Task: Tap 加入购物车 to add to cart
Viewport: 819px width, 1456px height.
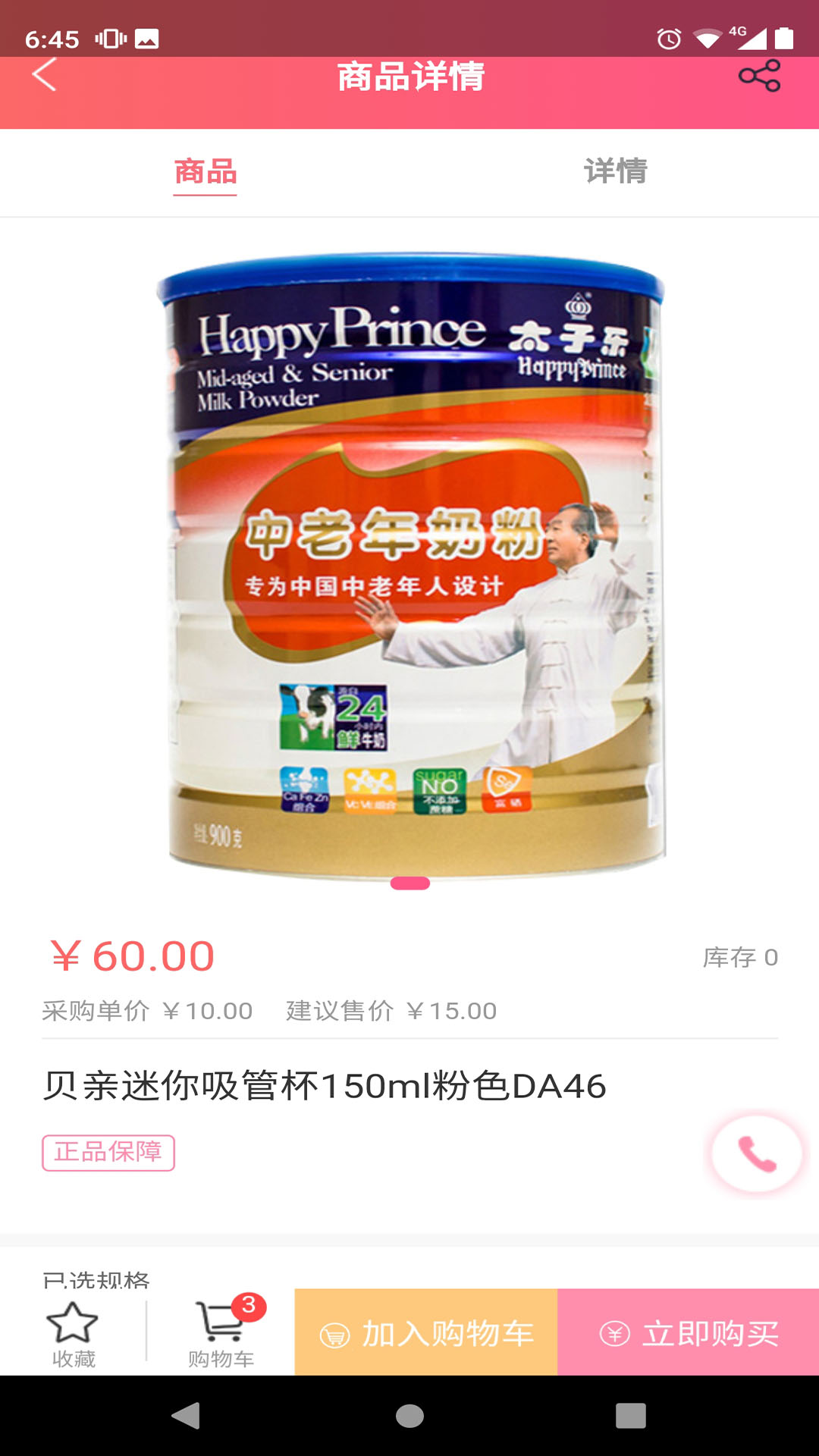Action: click(x=426, y=1333)
